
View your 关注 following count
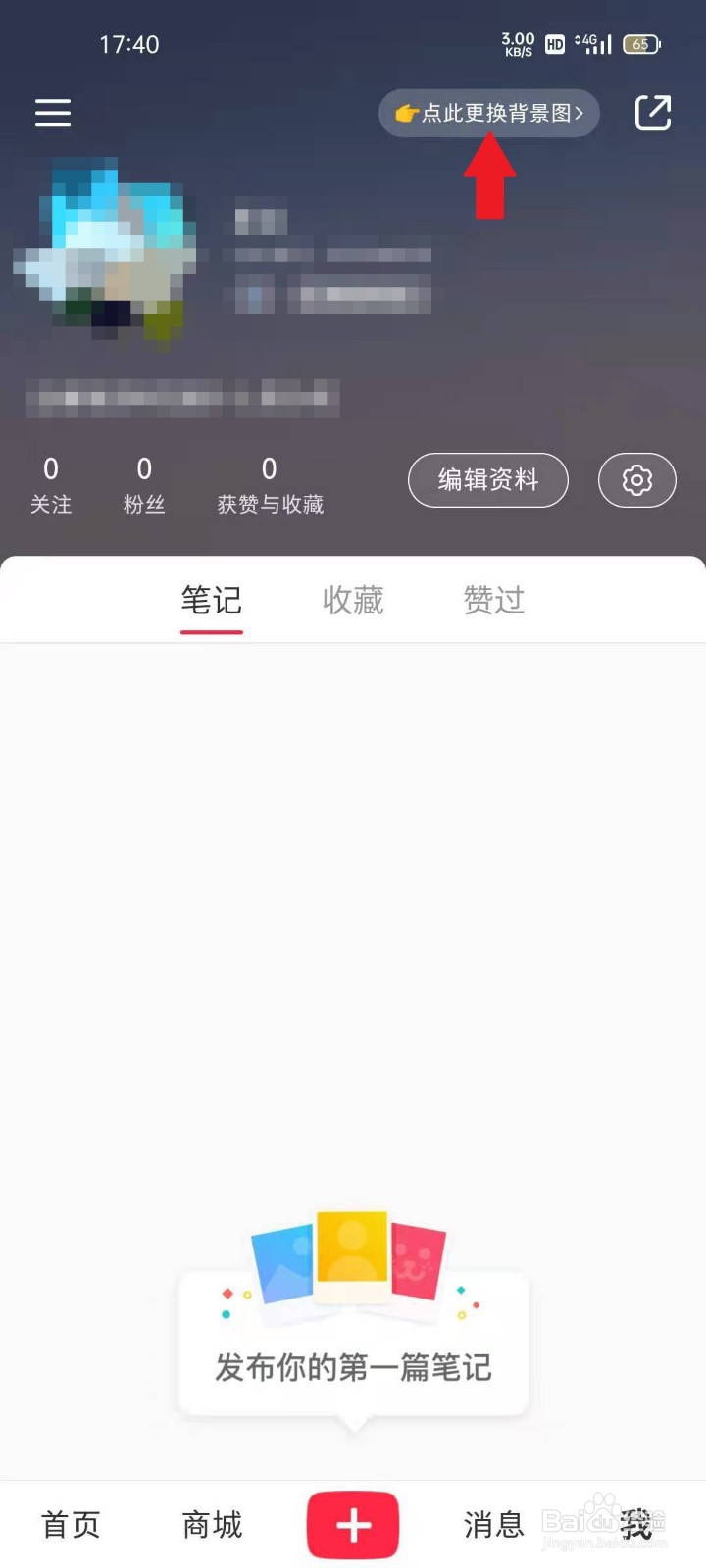(51, 483)
